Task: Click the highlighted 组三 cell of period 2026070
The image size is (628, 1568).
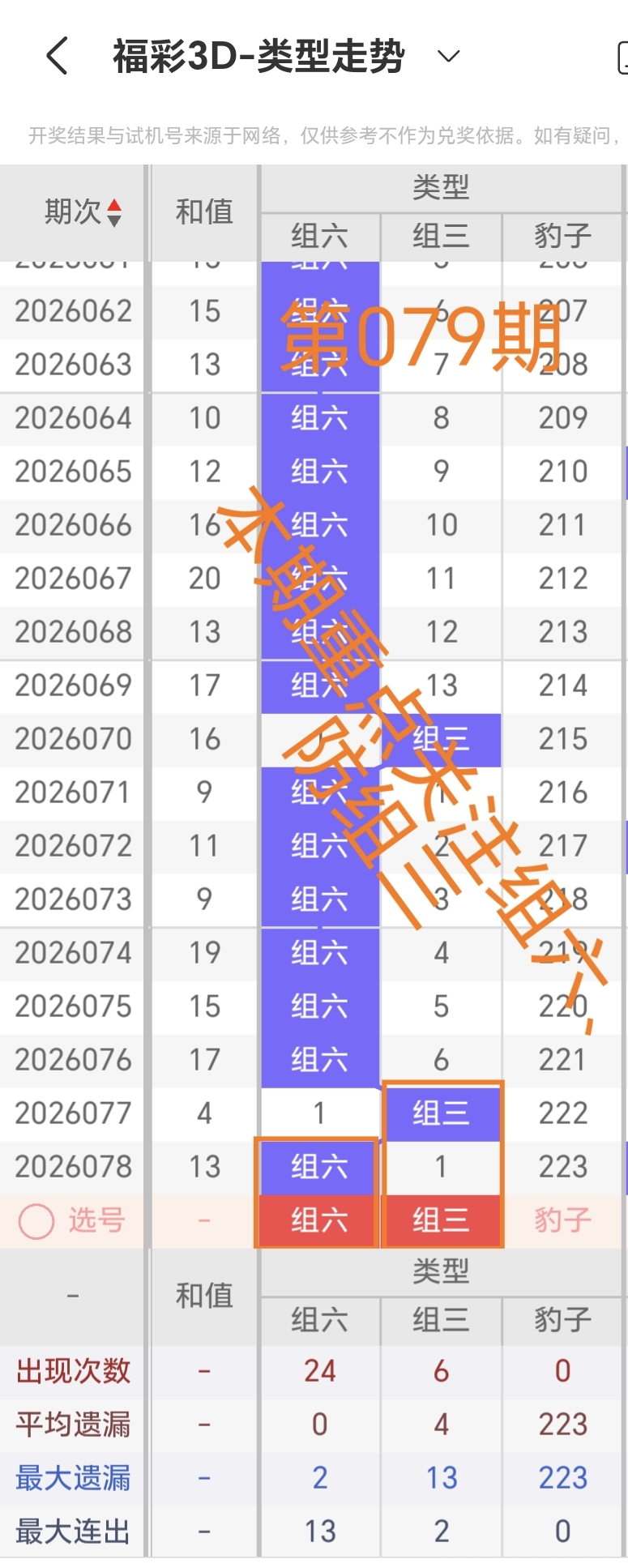Action: click(x=442, y=738)
